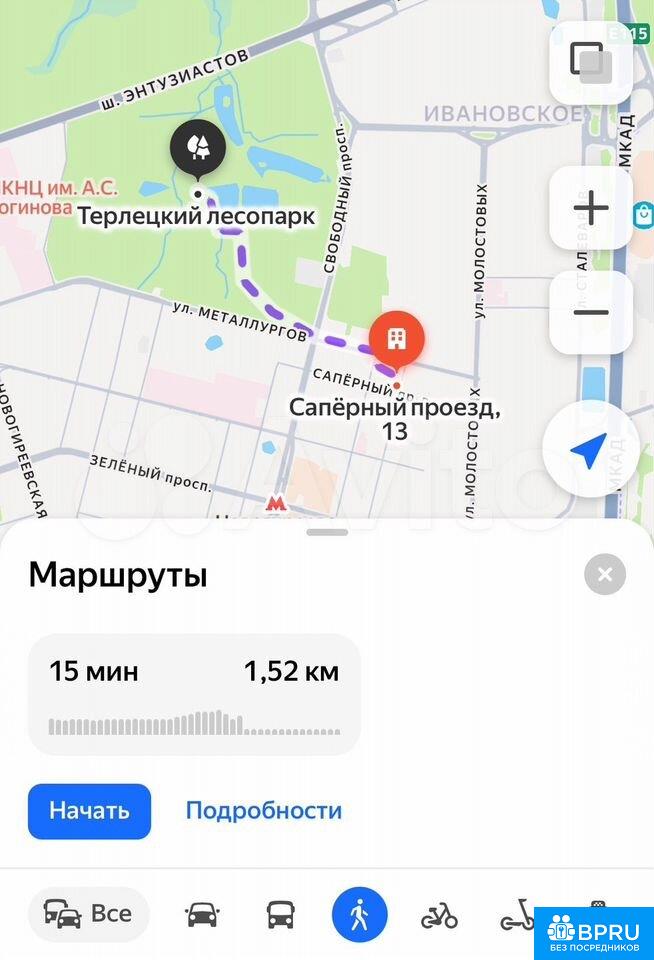Image resolution: width=654 pixels, height=960 pixels.
Task: Switch to bicycle routes
Action: tap(439, 914)
